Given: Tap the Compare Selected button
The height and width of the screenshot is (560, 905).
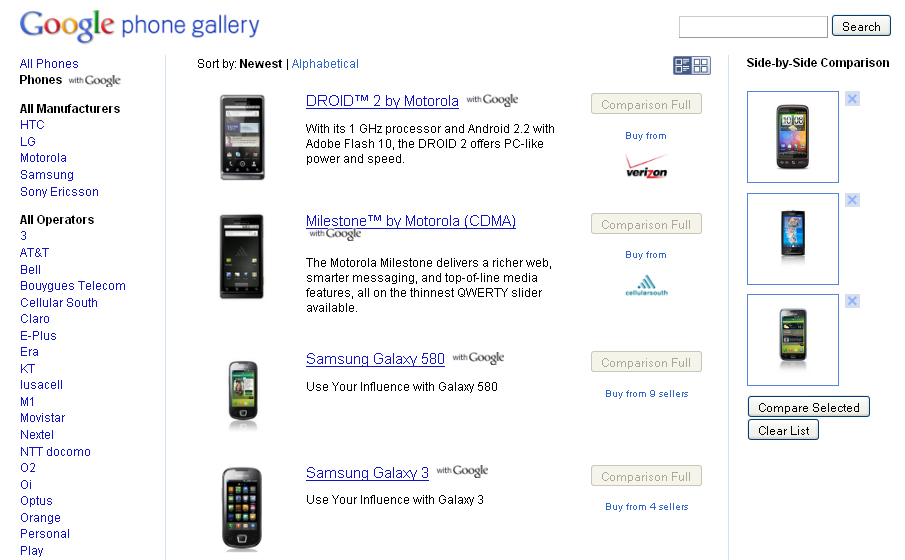Looking at the screenshot, I should pos(808,408).
